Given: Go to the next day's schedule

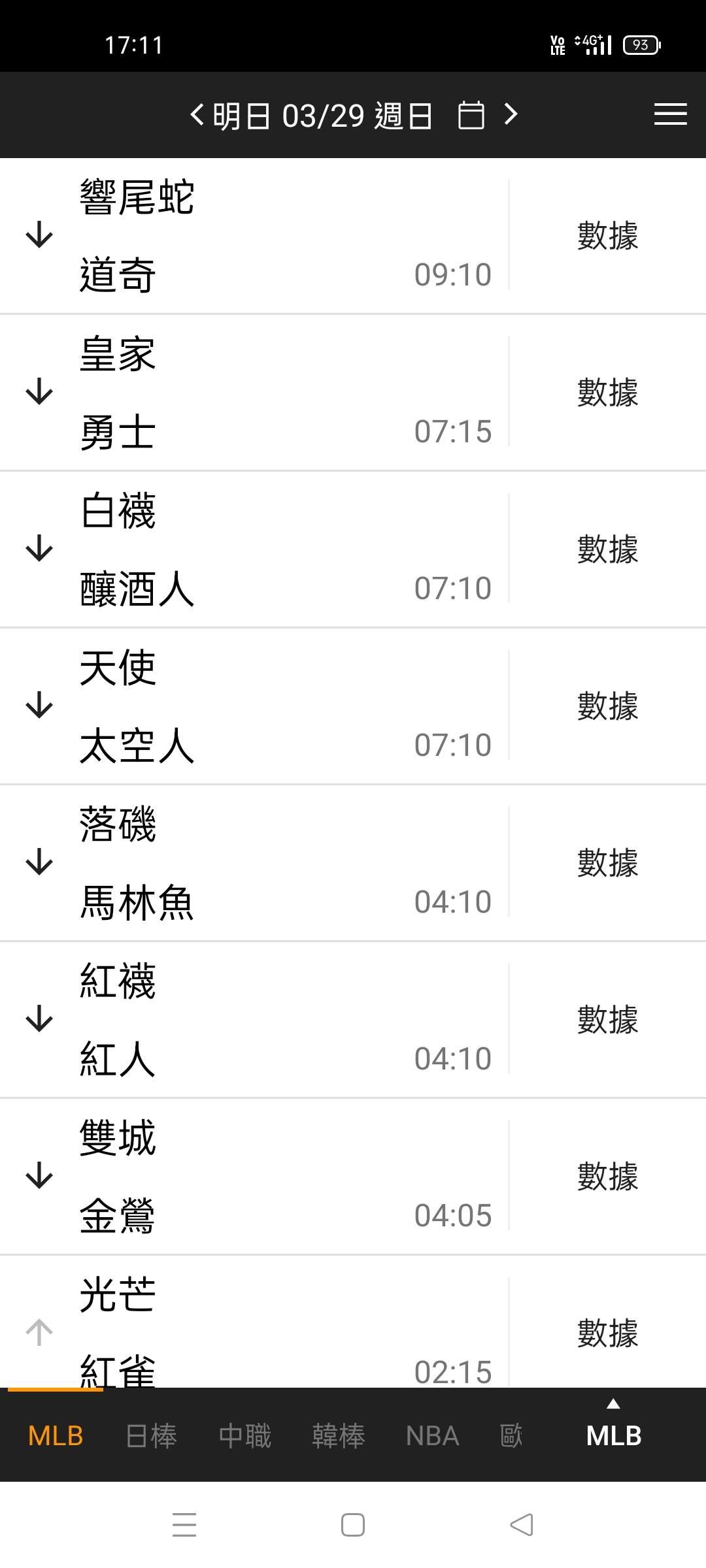Looking at the screenshot, I should click(511, 115).
